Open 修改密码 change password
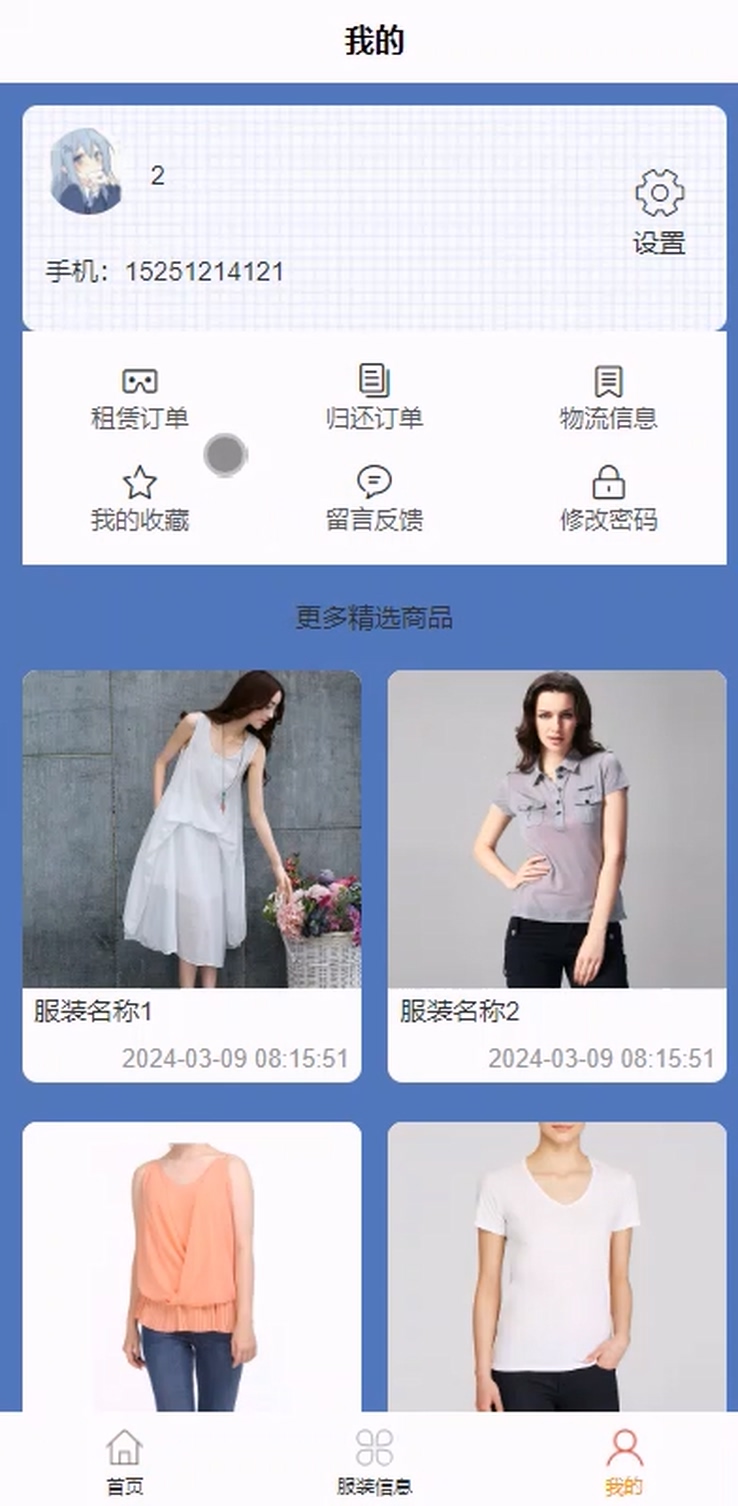 [608, 500]
